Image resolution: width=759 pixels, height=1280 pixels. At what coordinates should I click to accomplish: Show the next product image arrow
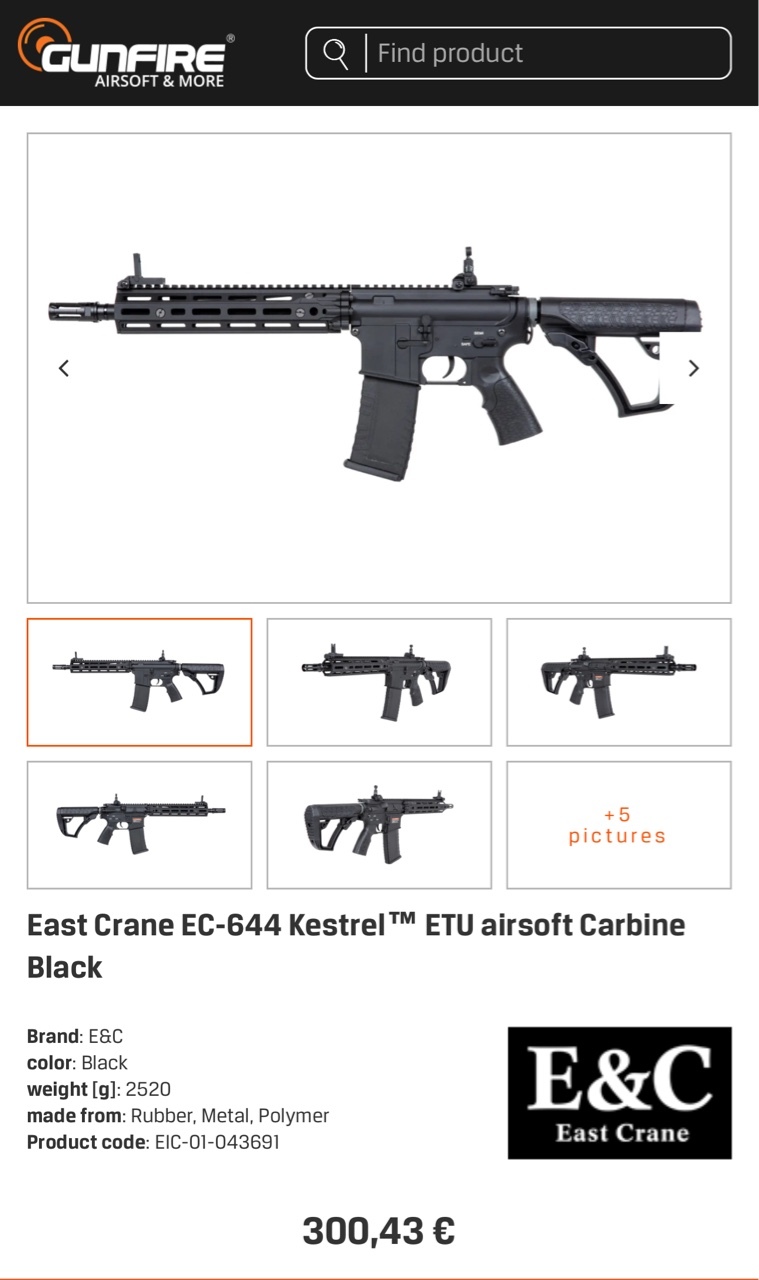(694, 368)
